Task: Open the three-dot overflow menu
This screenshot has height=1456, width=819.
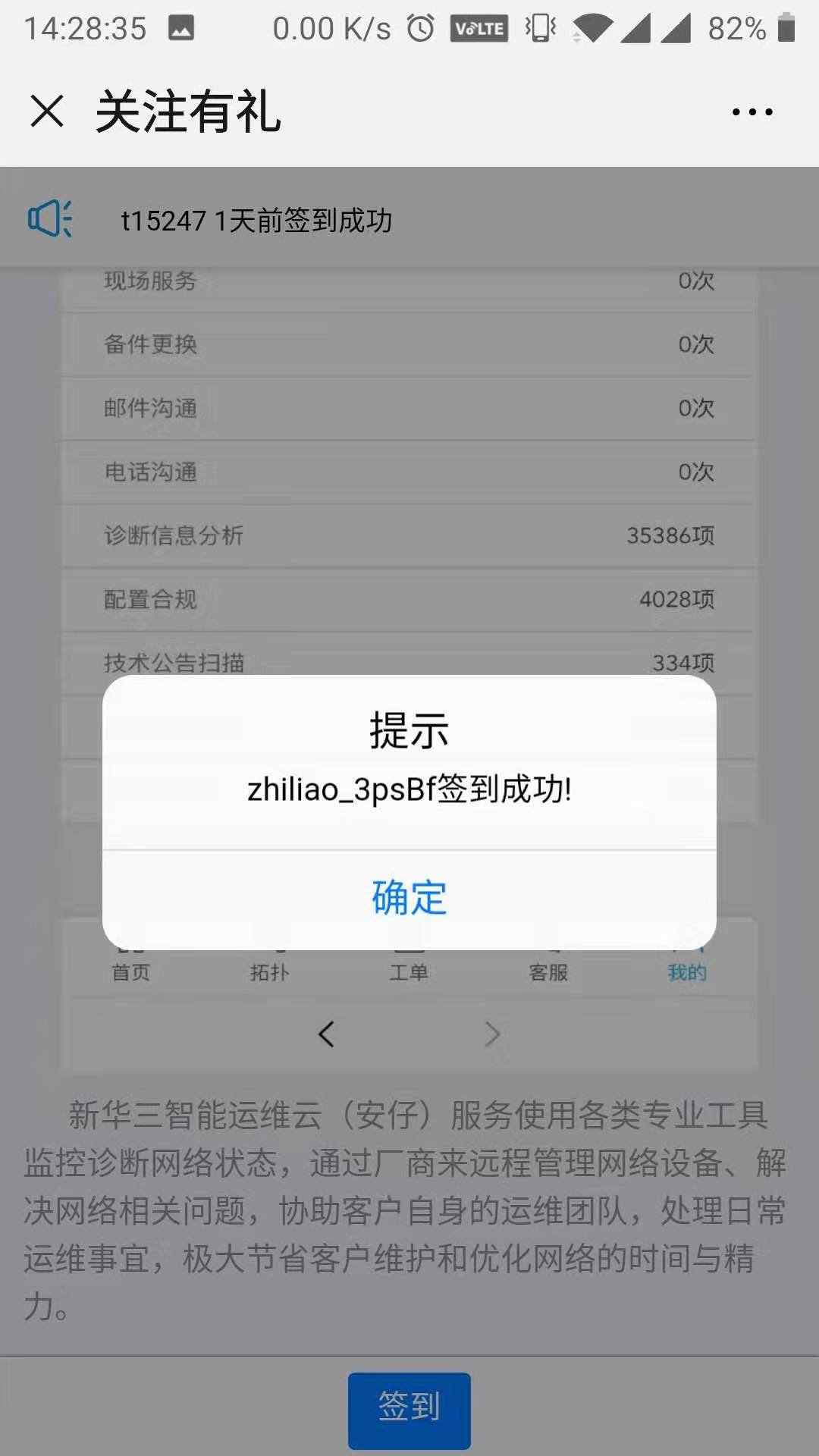Action: point(752,112)
